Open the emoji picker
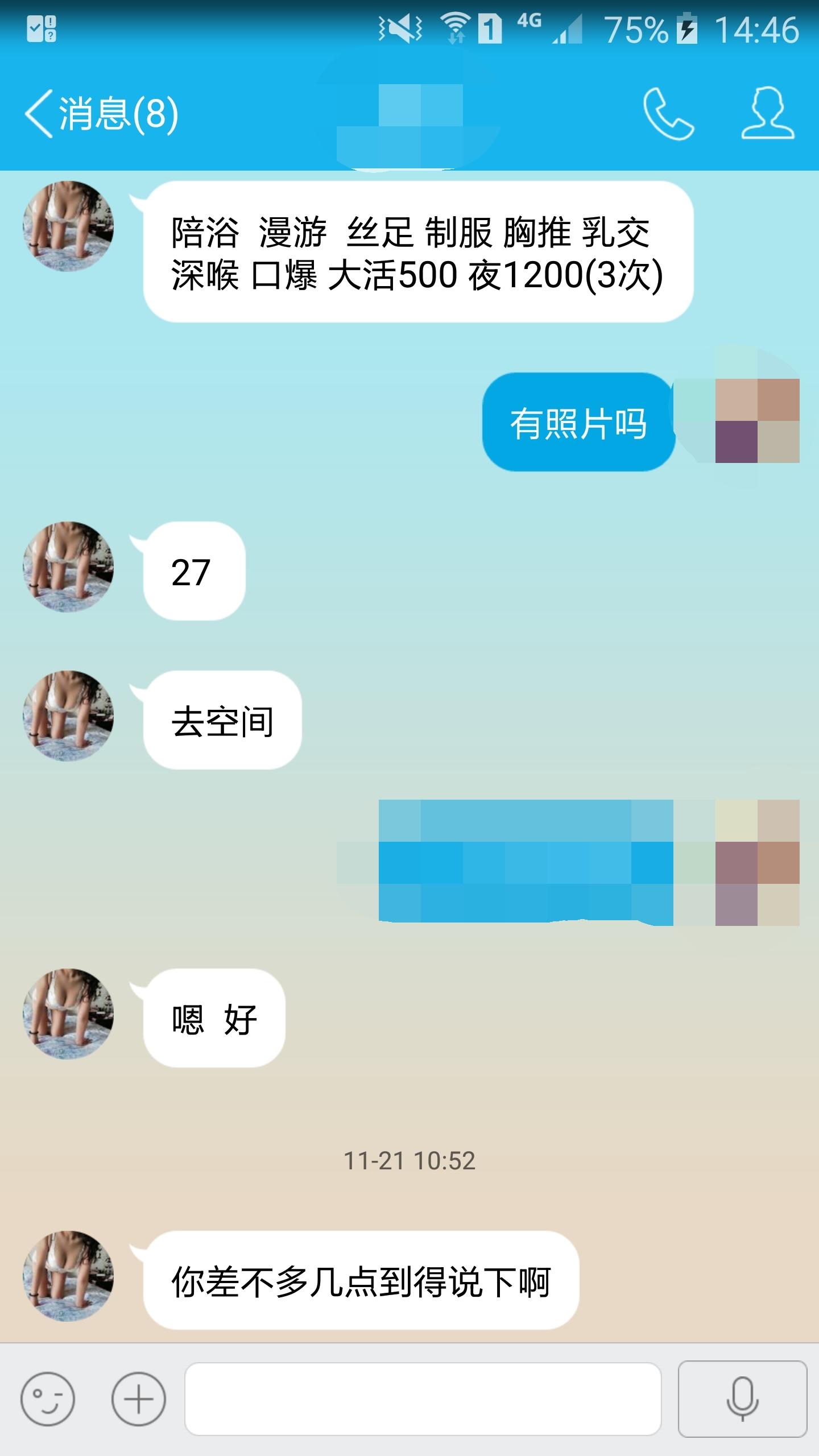819x1456 pixels. [x=48, y=1399]
